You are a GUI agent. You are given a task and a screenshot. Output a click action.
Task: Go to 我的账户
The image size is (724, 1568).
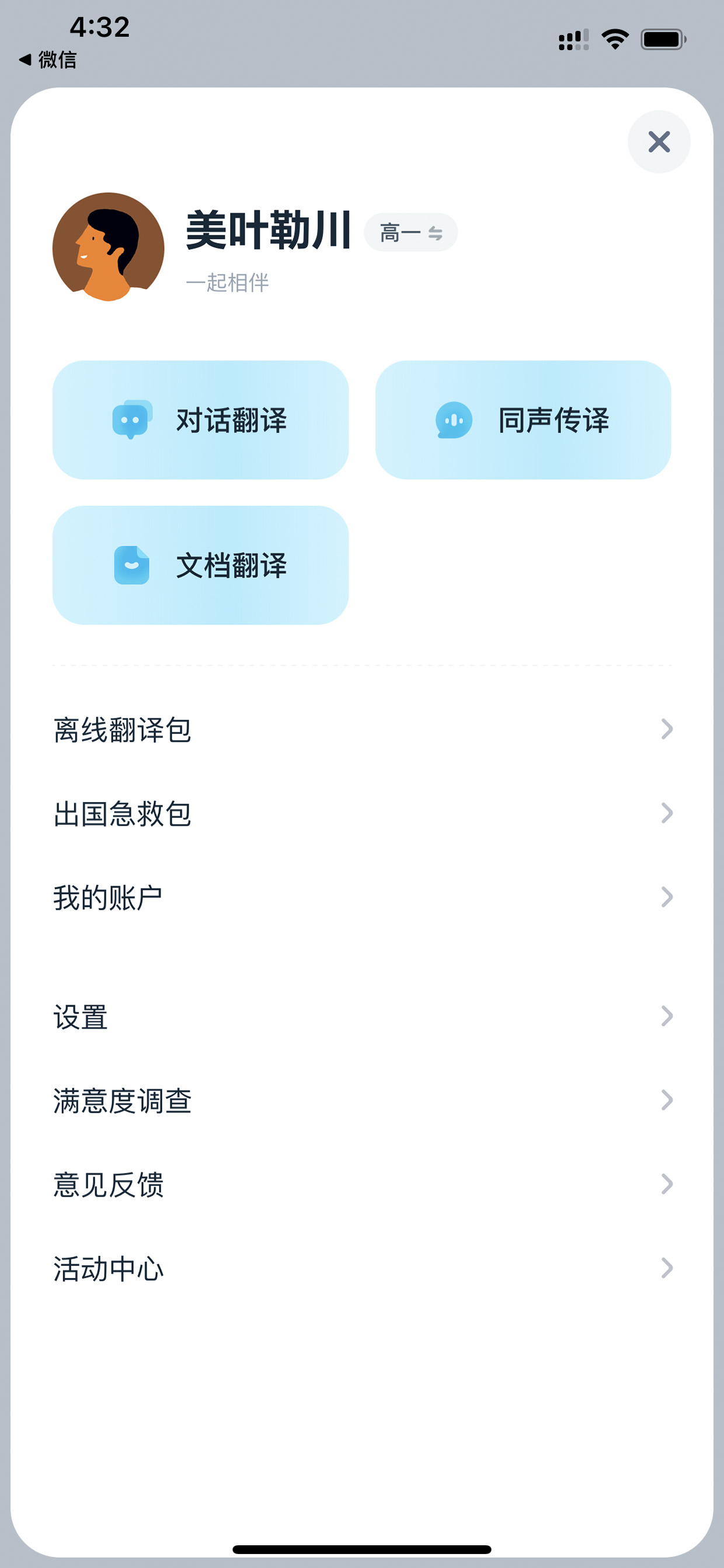point(363,897)
